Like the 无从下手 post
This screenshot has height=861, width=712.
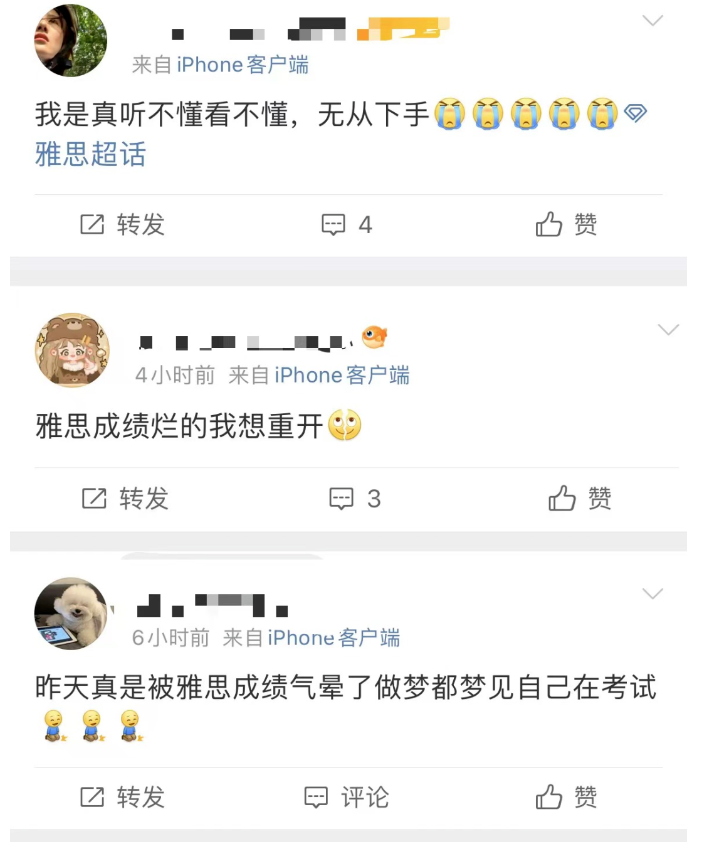tap(567, 225)
